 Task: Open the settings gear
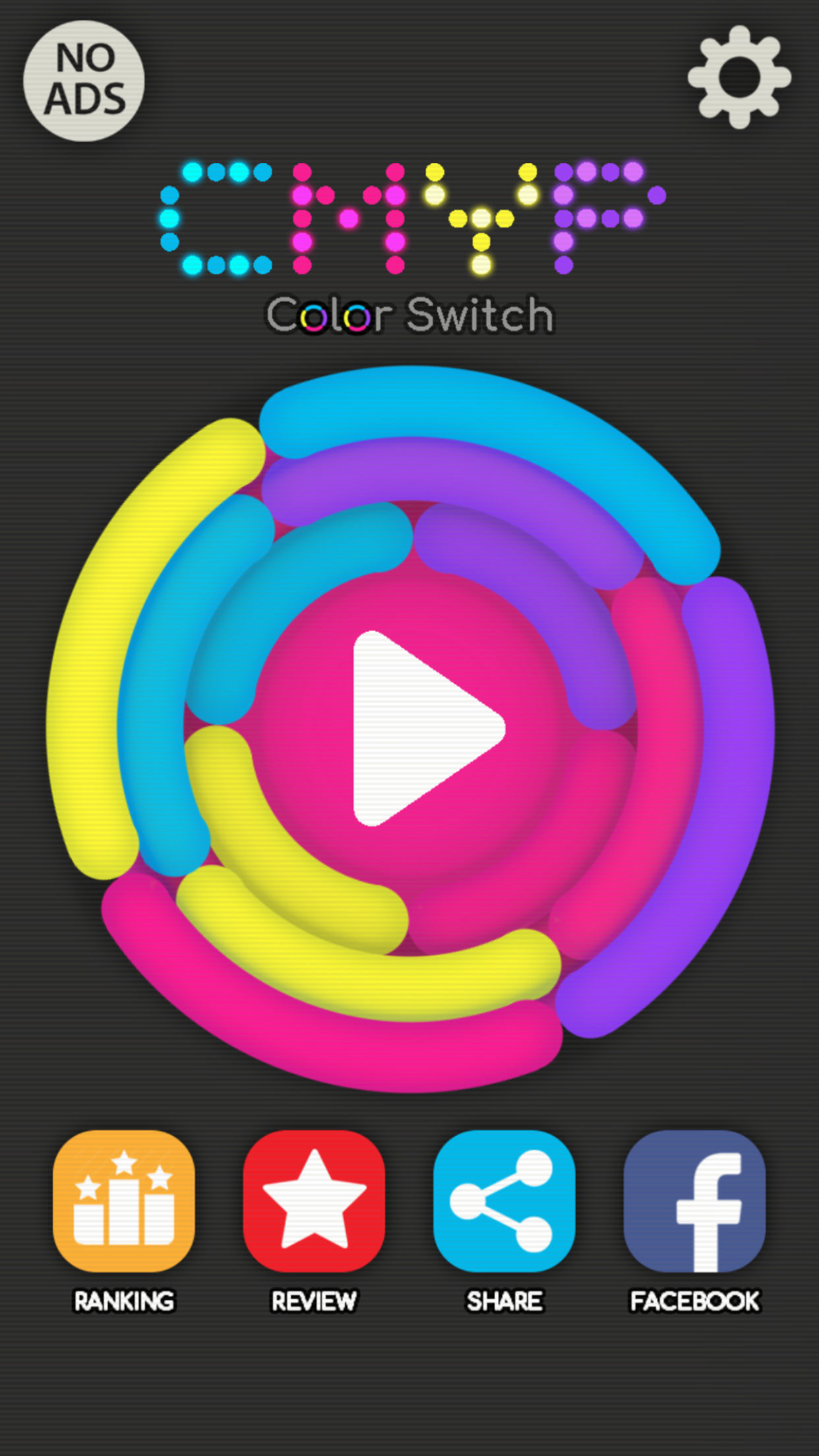click(739, 77)
